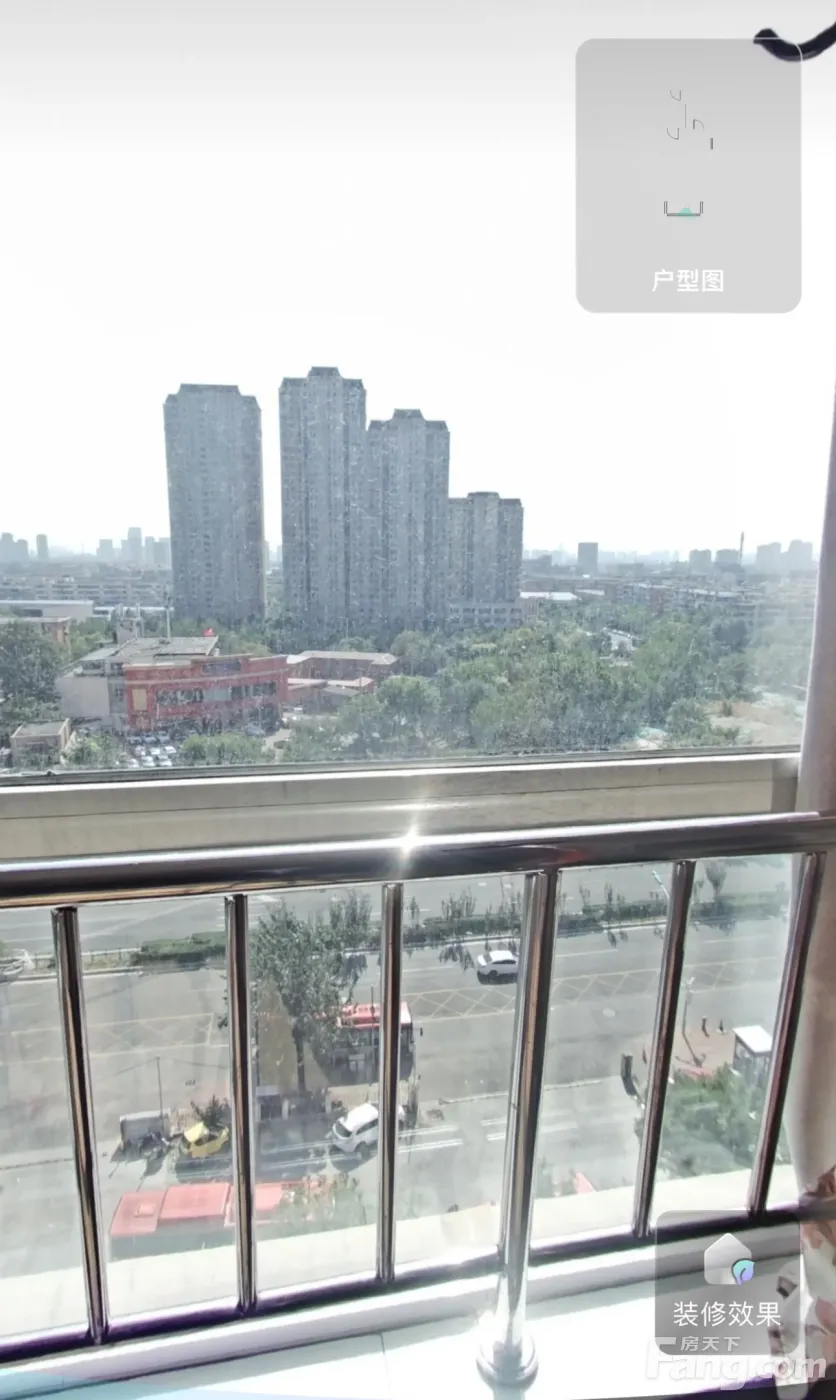Open the 户型图 floor plan panel

[x=688, y=177]
